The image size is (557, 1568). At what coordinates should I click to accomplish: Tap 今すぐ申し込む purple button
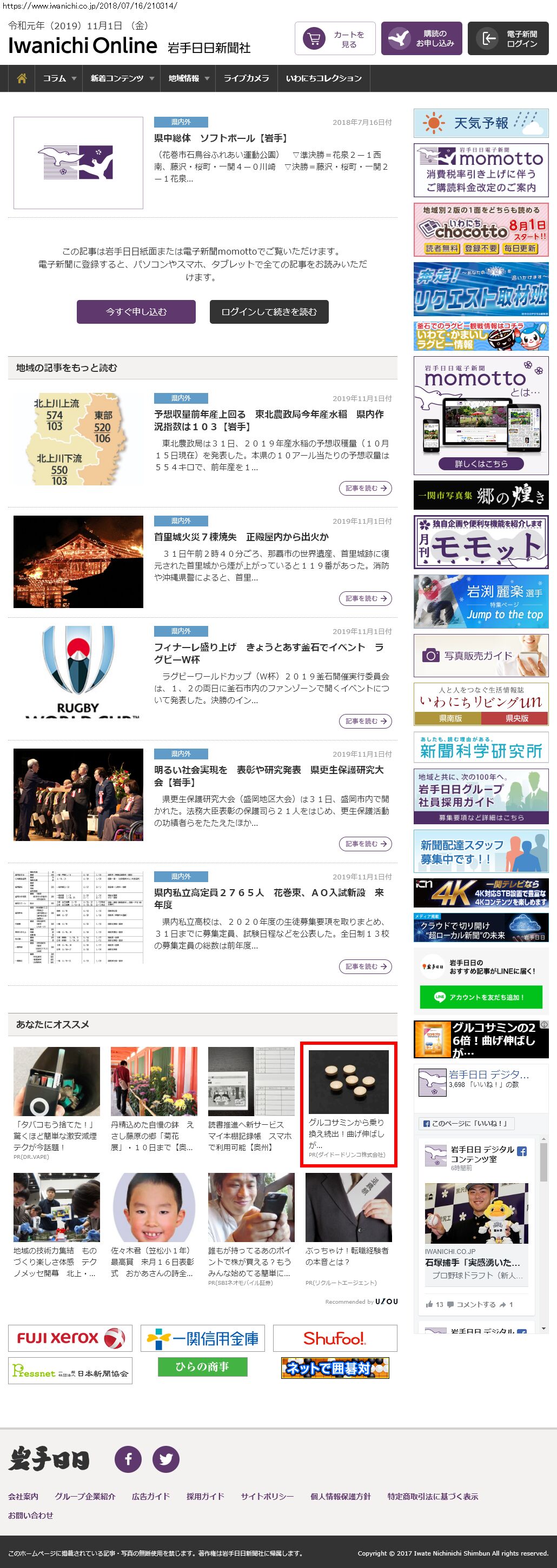point(136,312)
